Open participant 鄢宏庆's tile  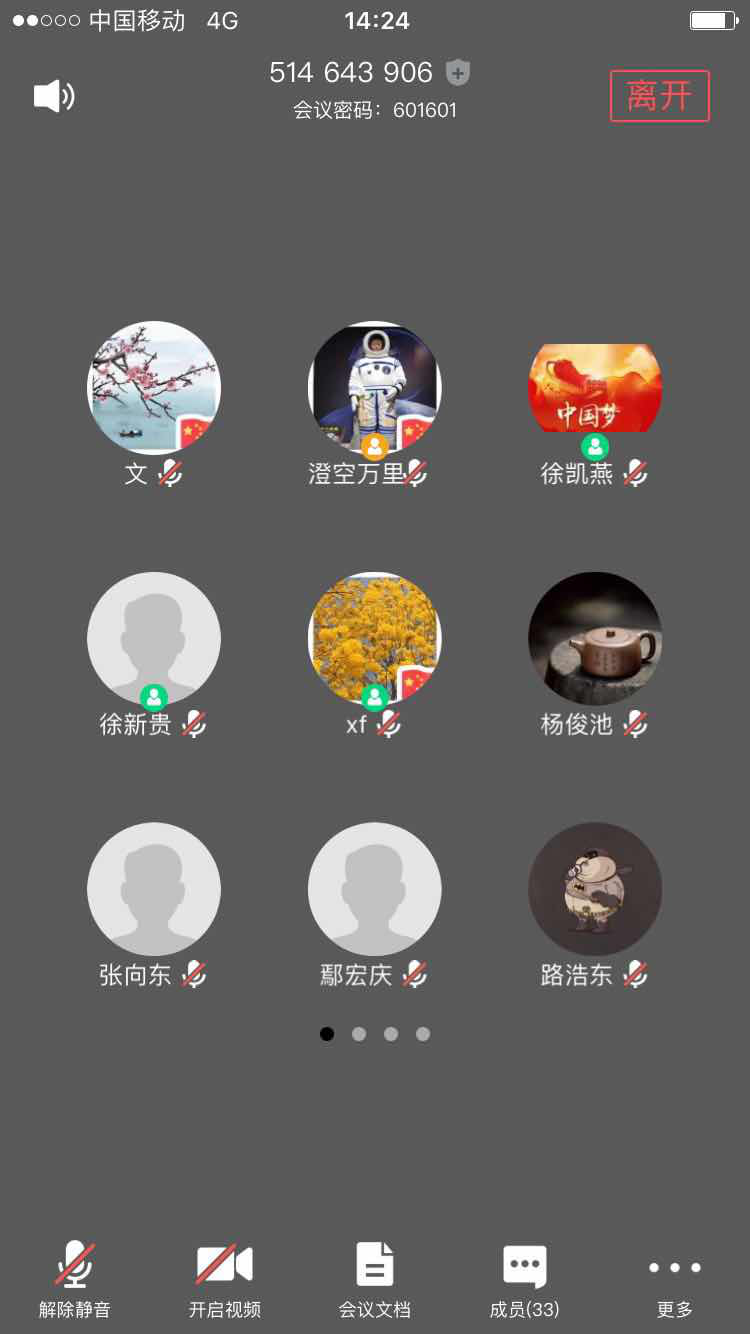coord(375,888)
